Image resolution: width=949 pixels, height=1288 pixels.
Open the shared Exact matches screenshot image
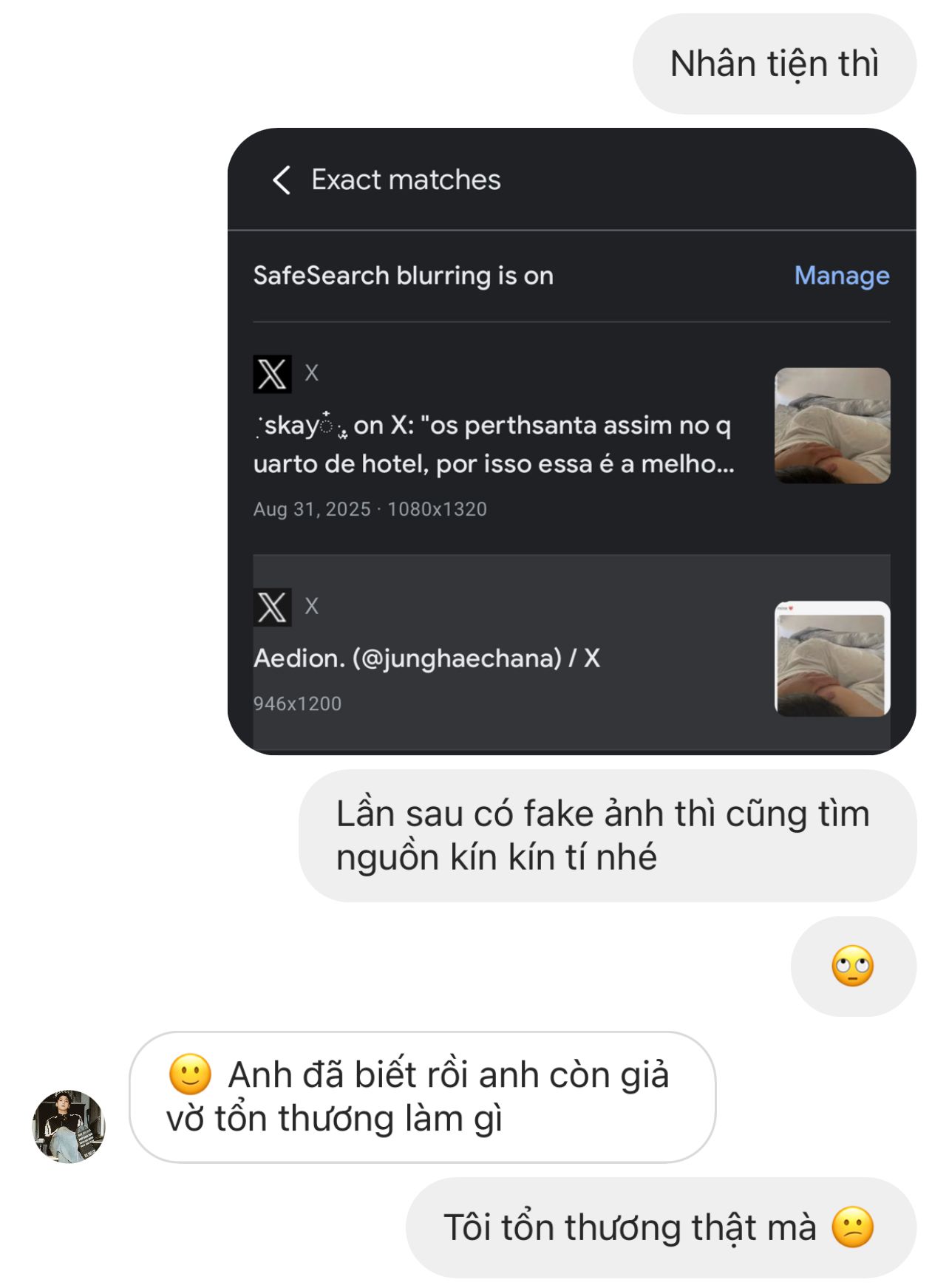(x=571, y=441)
